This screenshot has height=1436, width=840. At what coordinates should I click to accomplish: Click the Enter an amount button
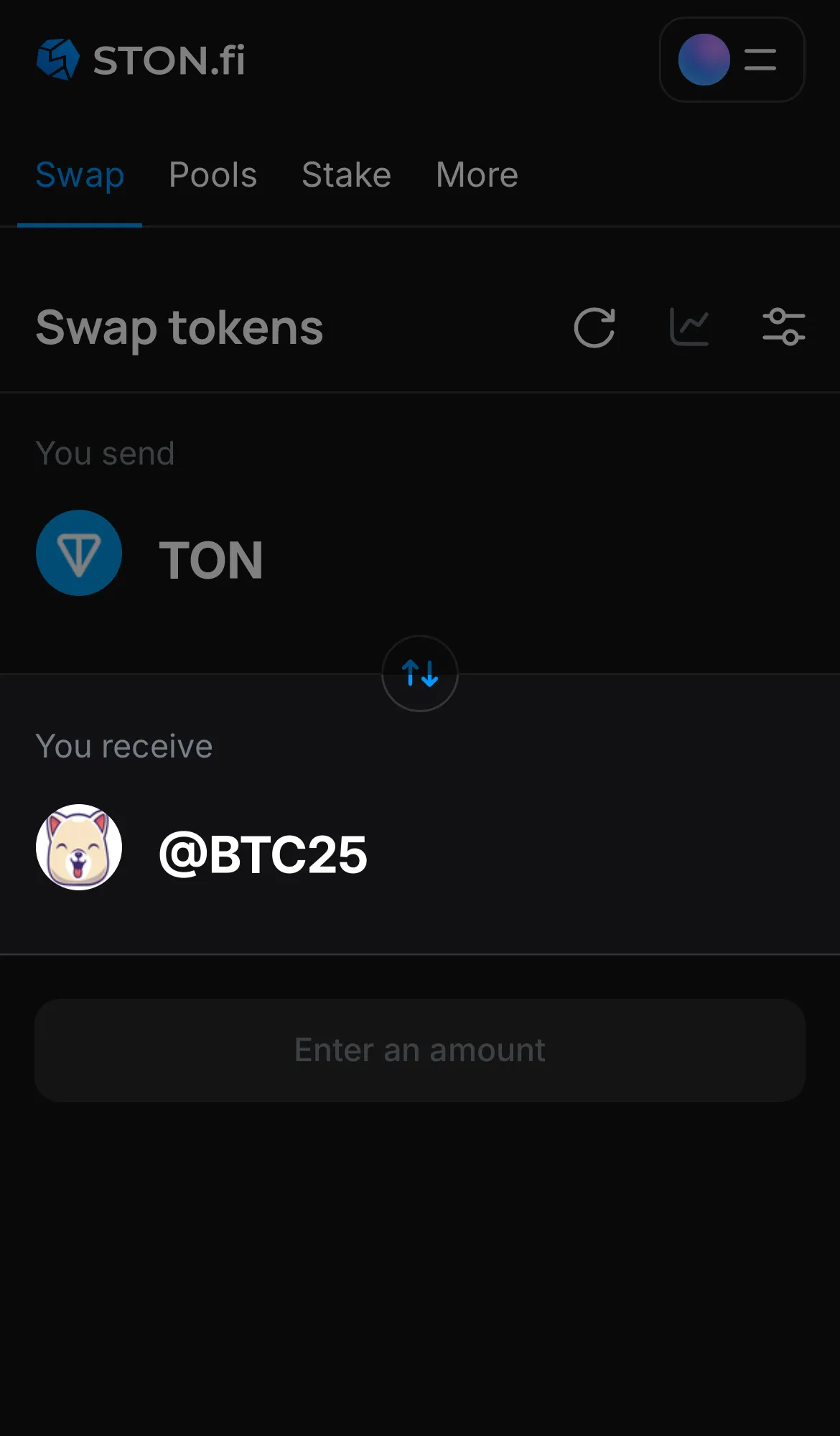tap(419, 1050)
